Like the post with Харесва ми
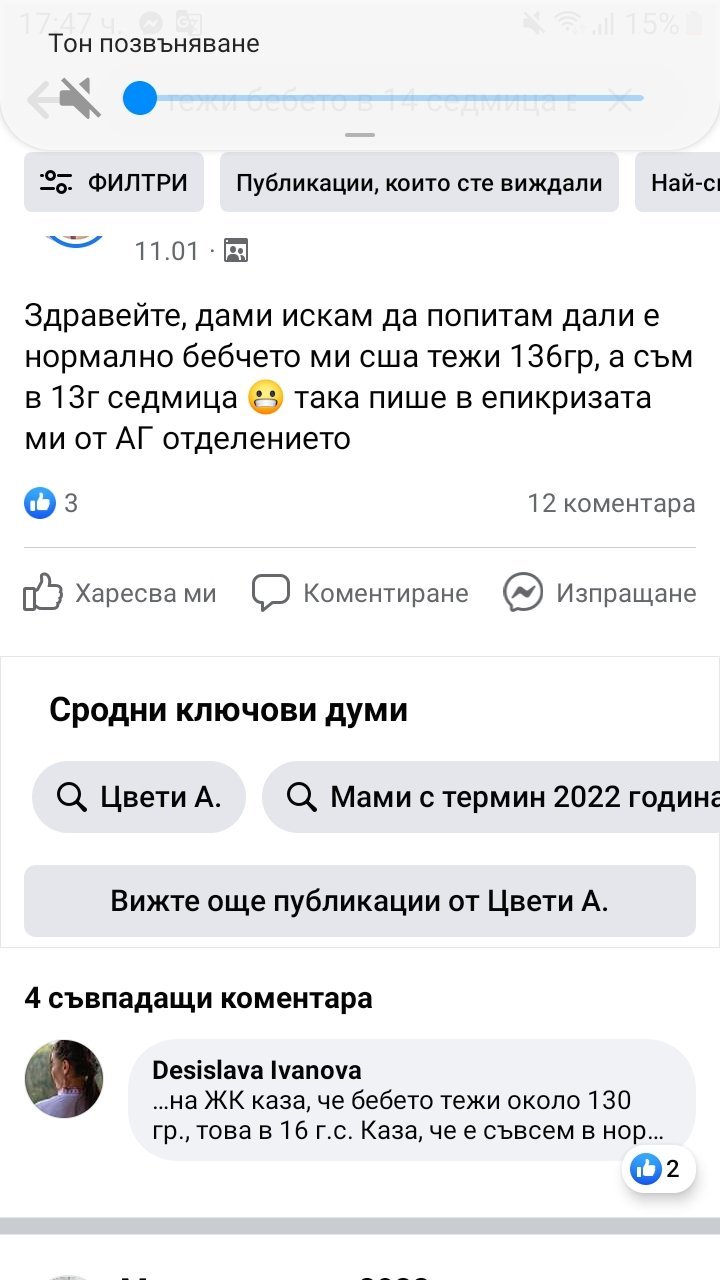The width and height of the screenshot is (720, 1280). pos(120,593)
